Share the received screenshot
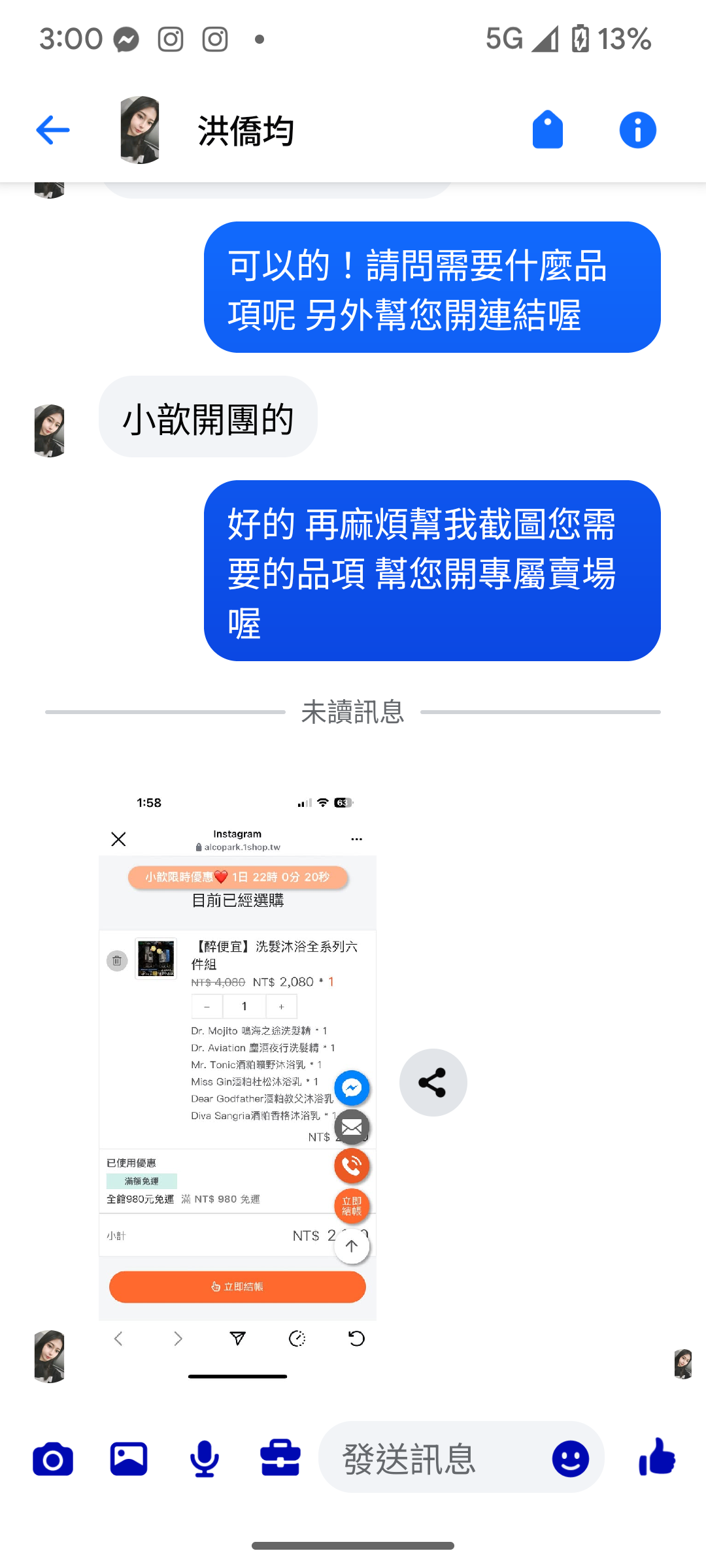The image size is (706, 1568). (433, 1083)
